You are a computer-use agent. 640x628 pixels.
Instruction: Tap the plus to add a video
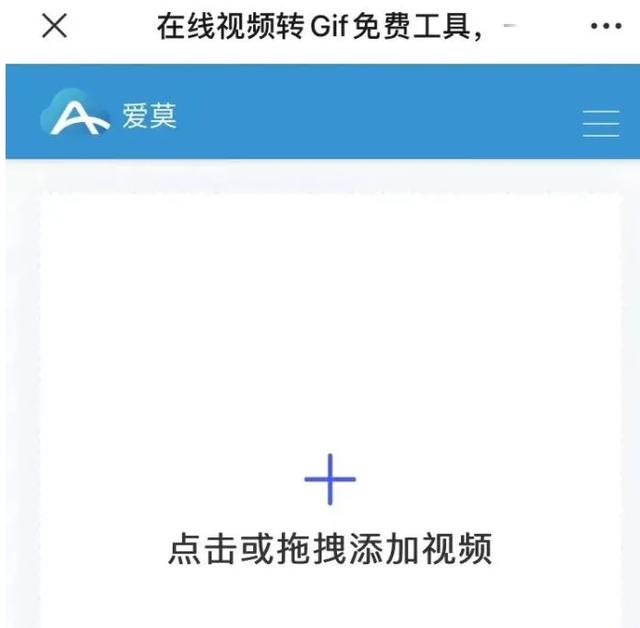pos(330,480)
